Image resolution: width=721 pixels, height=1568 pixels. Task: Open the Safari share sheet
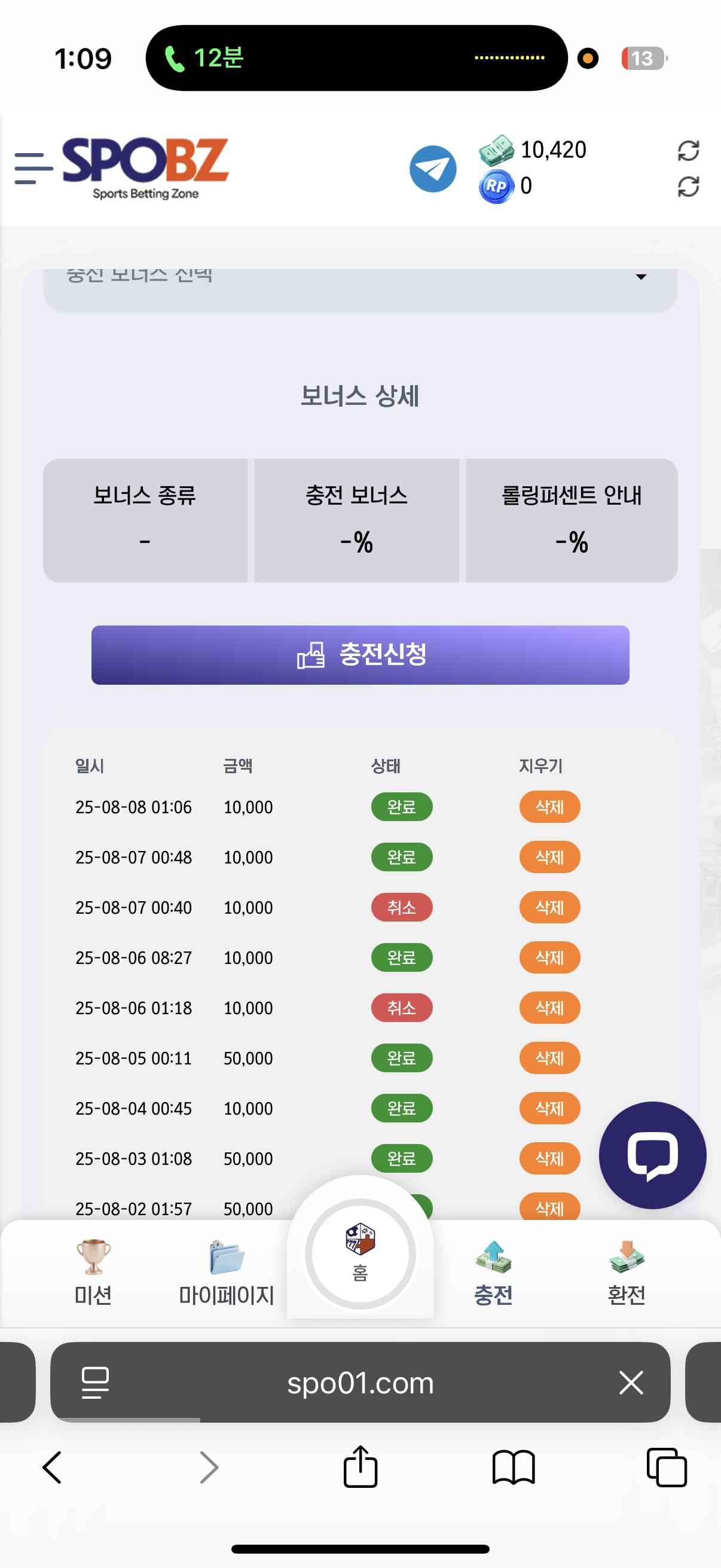360,1466
